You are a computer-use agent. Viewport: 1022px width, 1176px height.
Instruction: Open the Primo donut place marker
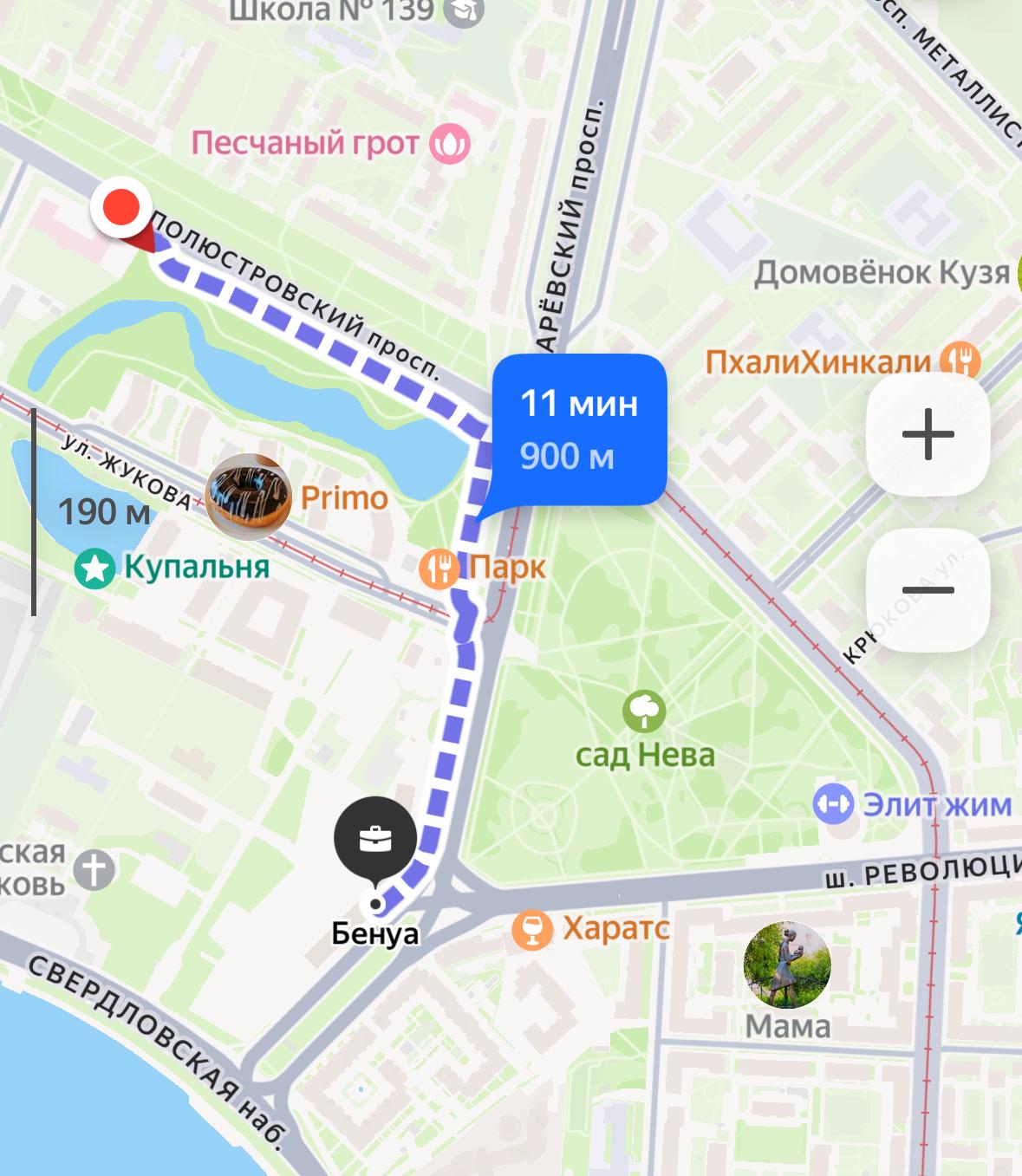(248, 497)
